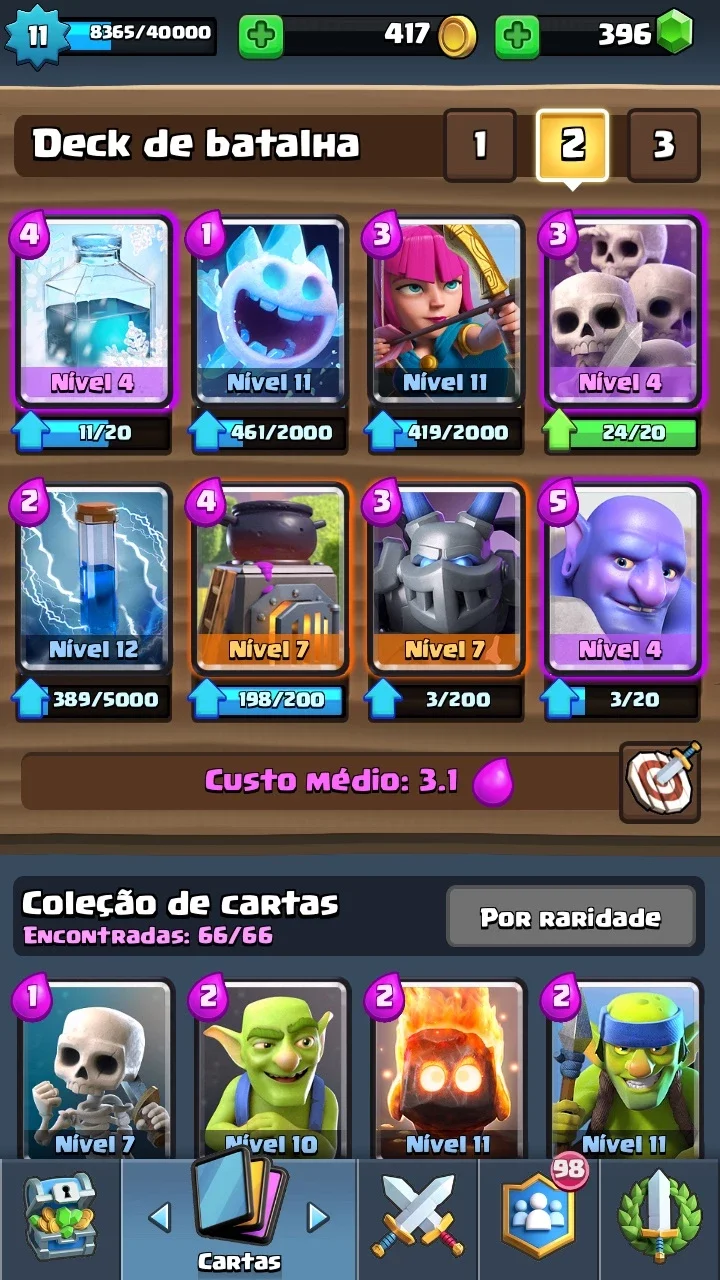
Task: Open the Bowler card costing 5 elixir
Action: coord(621,580)
